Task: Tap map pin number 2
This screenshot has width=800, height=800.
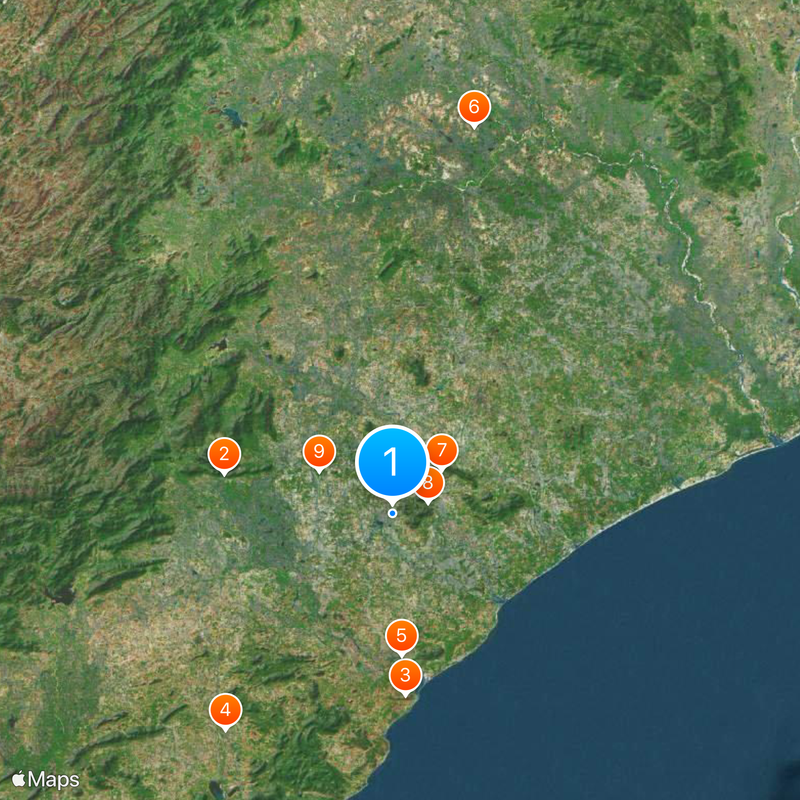Action: (224, 455)
